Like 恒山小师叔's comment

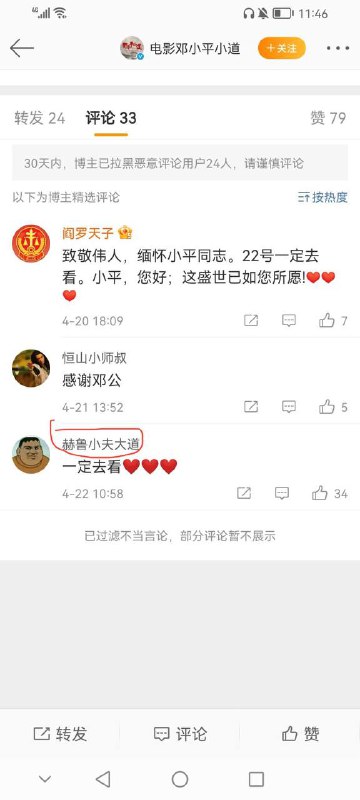(333, 407)
